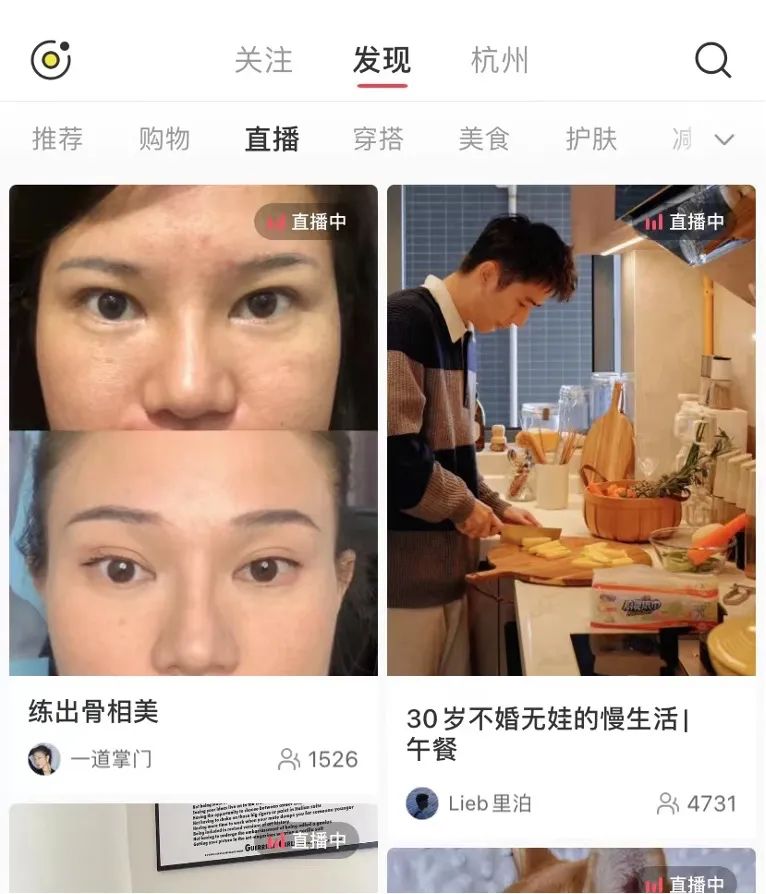Switch to the 关注 tab
The image size is (766, 894).
tap(263, 60)
